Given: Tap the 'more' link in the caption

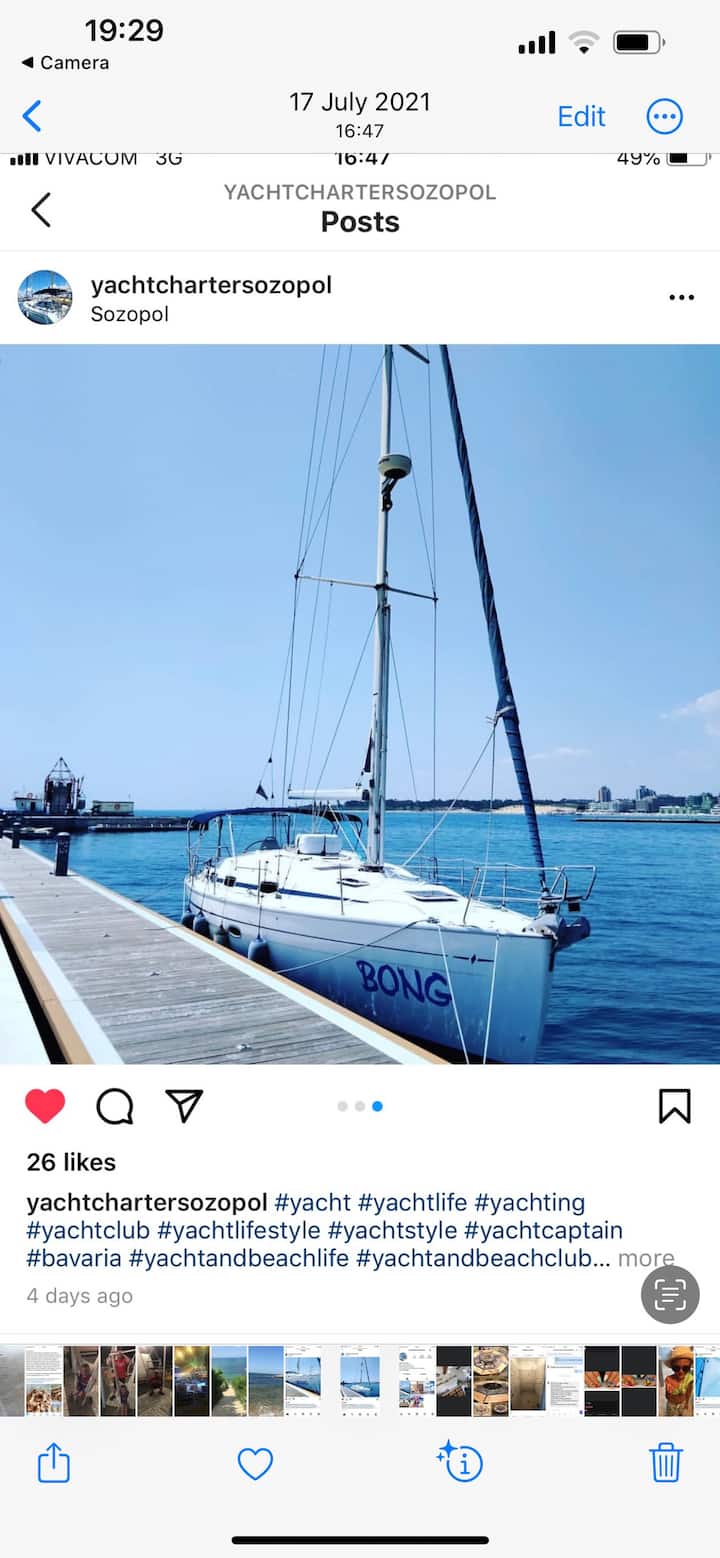Looking at the screenshot, I should click(x=647, y=1258).
